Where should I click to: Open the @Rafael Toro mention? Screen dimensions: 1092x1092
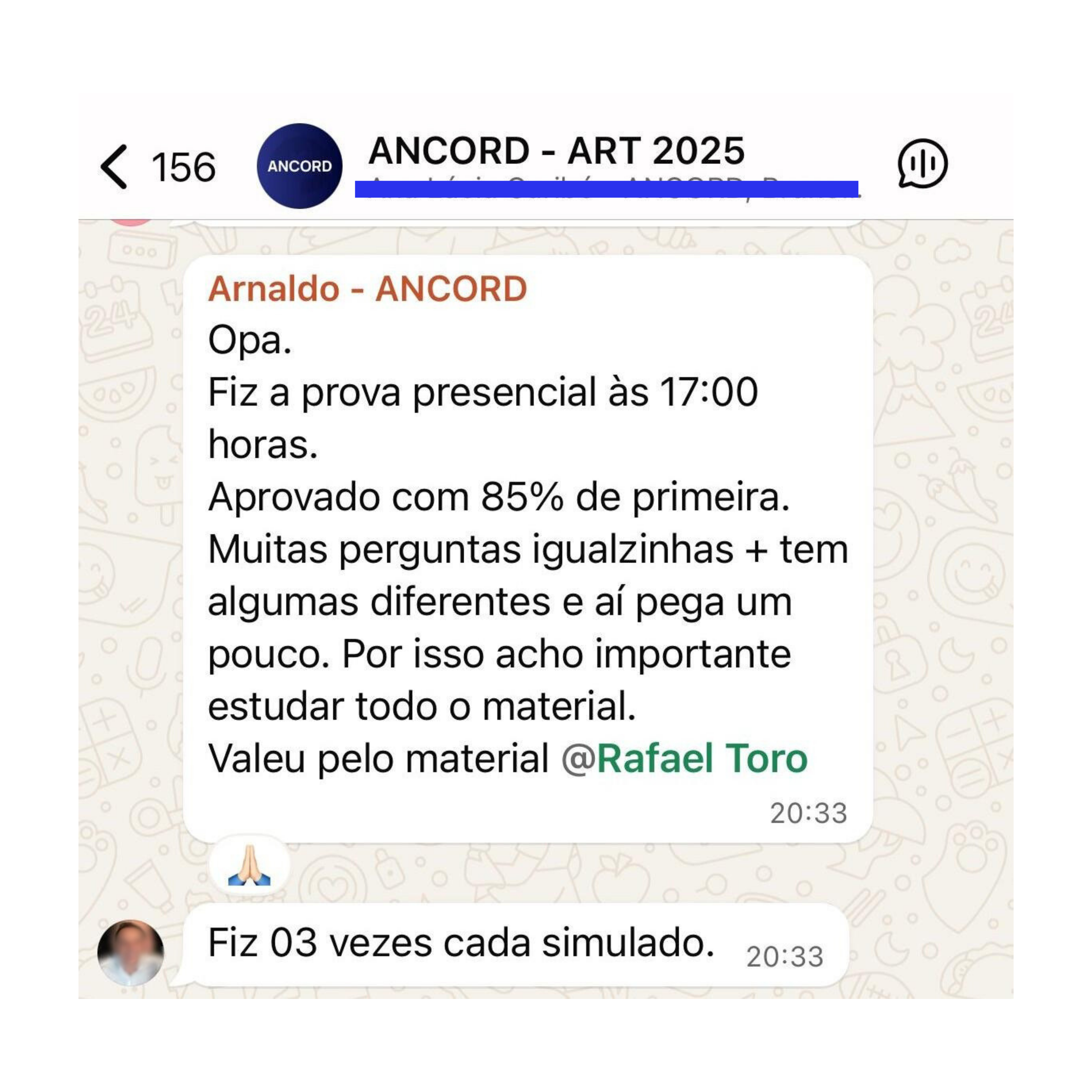pyautogui.click(x=685, y=759)
